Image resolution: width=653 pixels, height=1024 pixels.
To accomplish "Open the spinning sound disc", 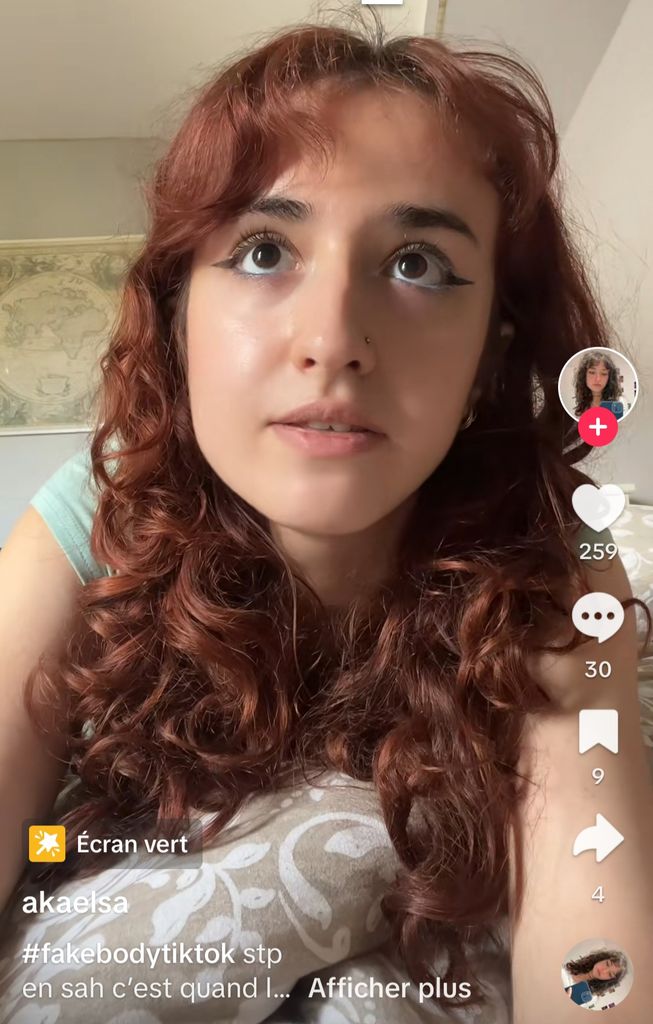I will (596, 973).
